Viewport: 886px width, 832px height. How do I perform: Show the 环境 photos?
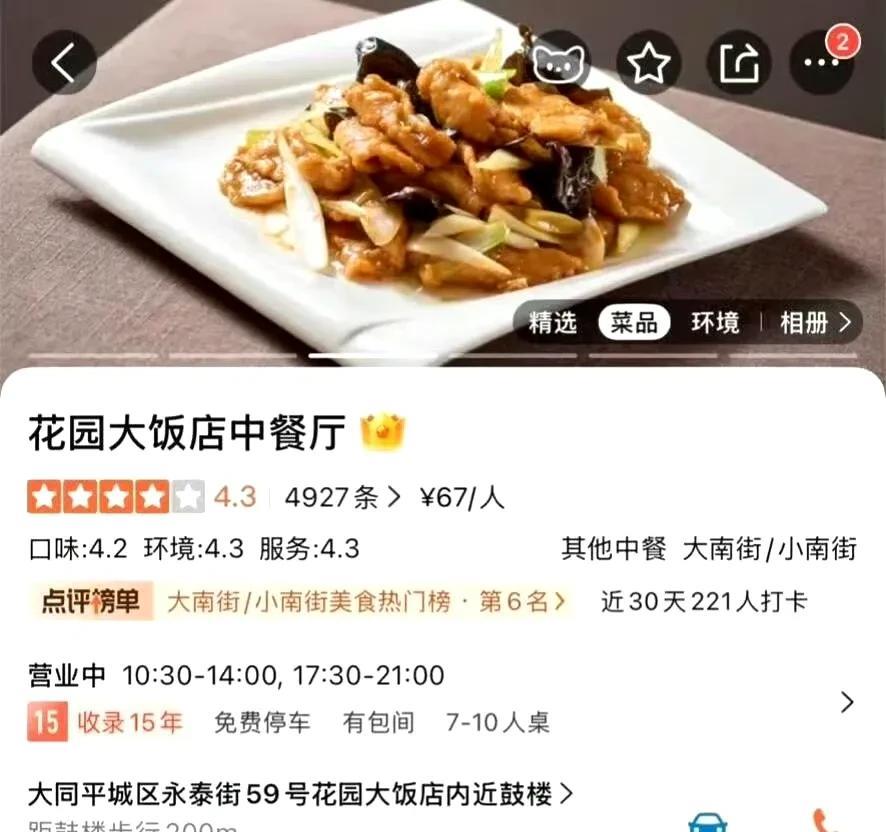pos(716,323)
